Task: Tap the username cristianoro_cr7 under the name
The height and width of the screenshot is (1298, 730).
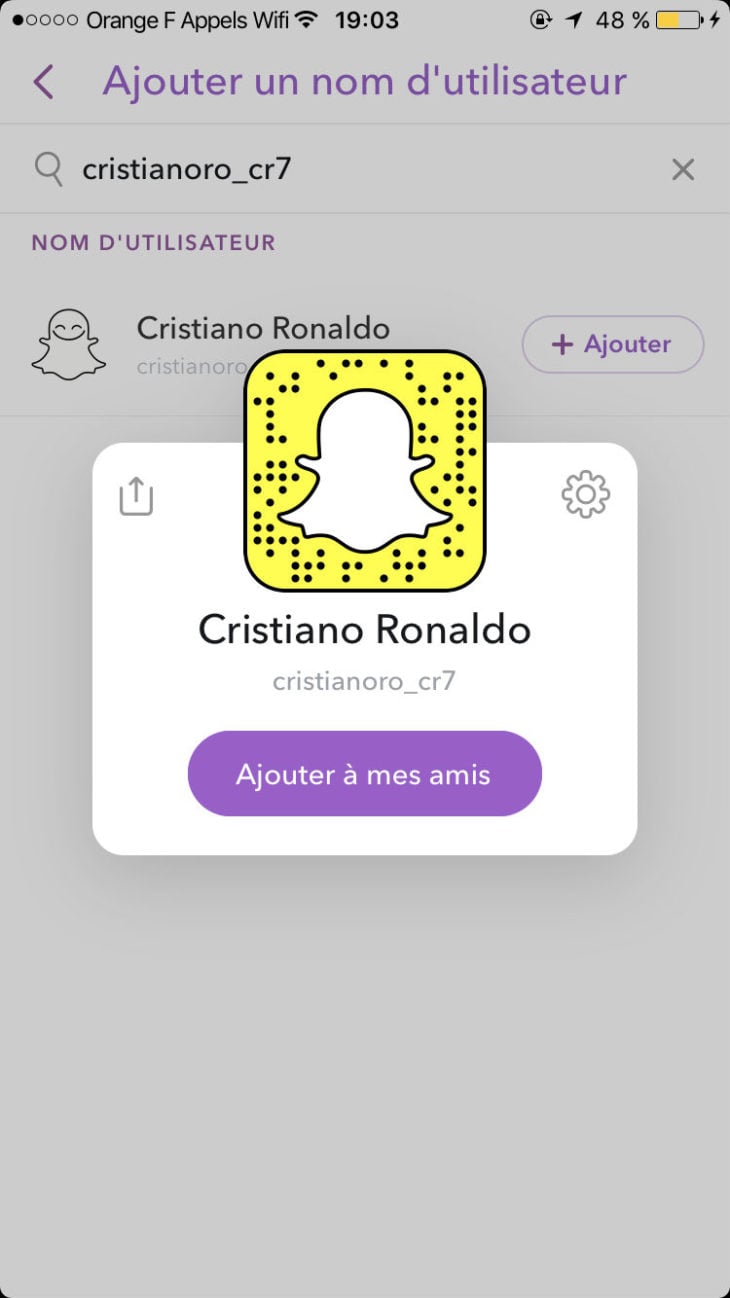Action: click(x=364, y=679)
